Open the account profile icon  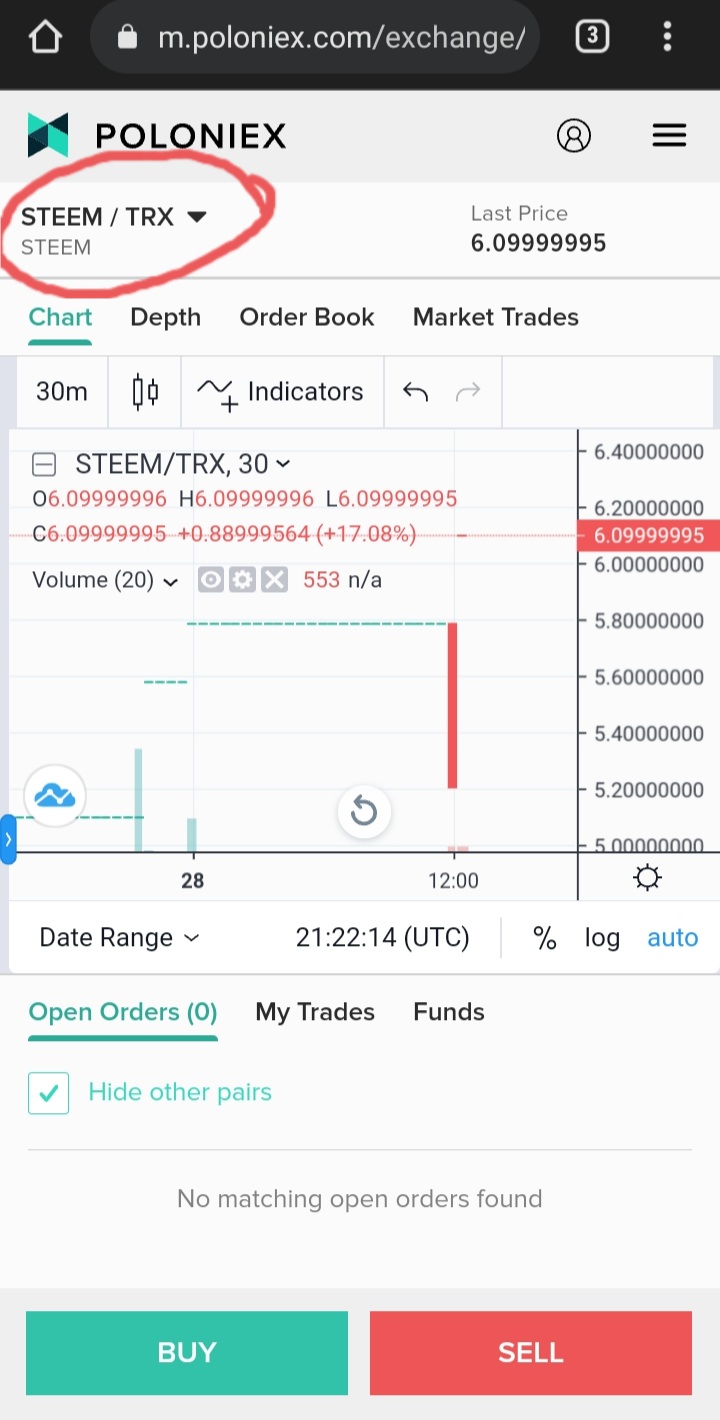574,135
